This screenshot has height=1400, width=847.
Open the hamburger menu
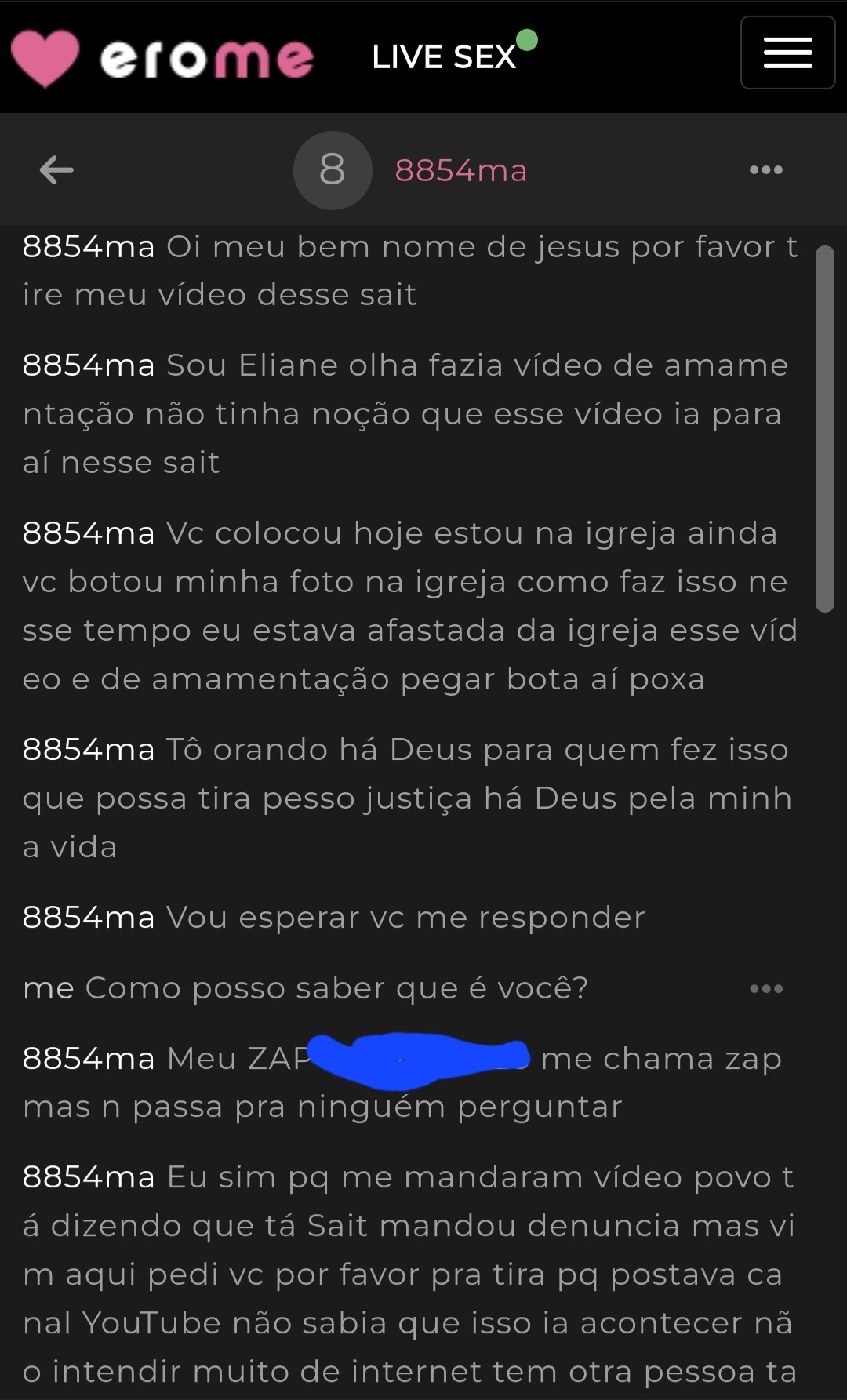click(x=787, y=53)
